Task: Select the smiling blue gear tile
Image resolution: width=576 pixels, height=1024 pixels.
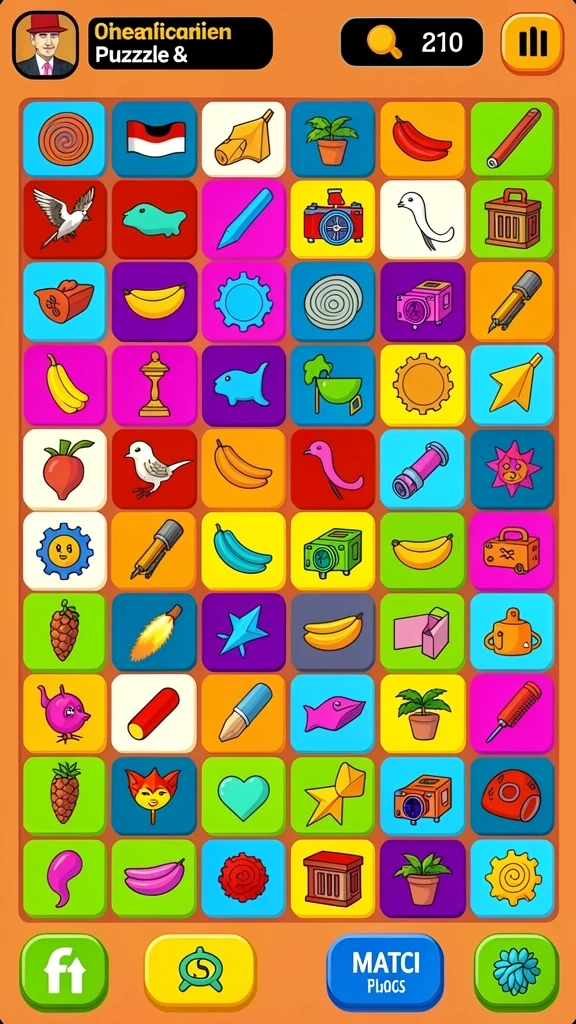Action: (x=64, y=551)
